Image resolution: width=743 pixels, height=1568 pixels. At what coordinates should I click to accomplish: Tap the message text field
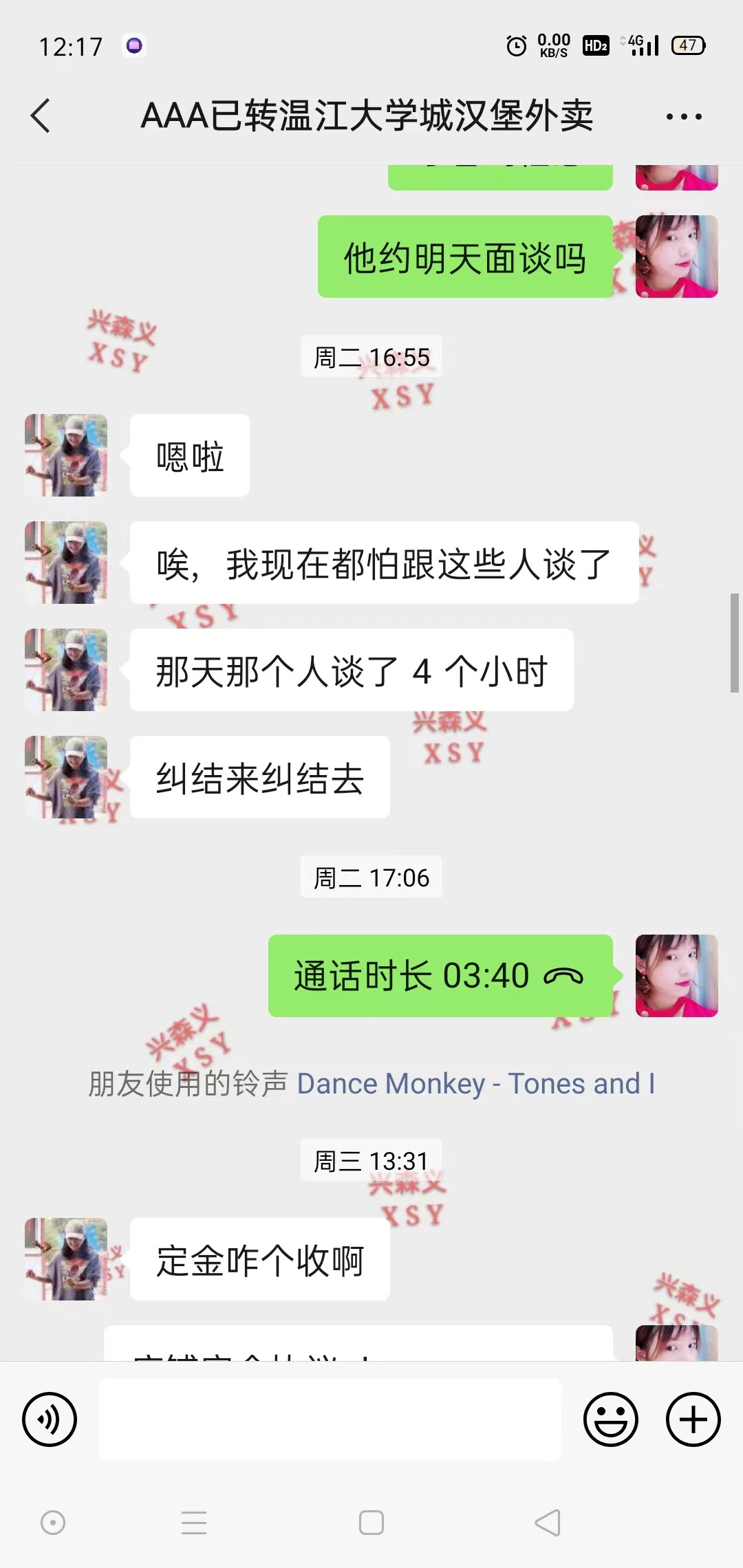pyautogui.click(x=330, y=1419)
